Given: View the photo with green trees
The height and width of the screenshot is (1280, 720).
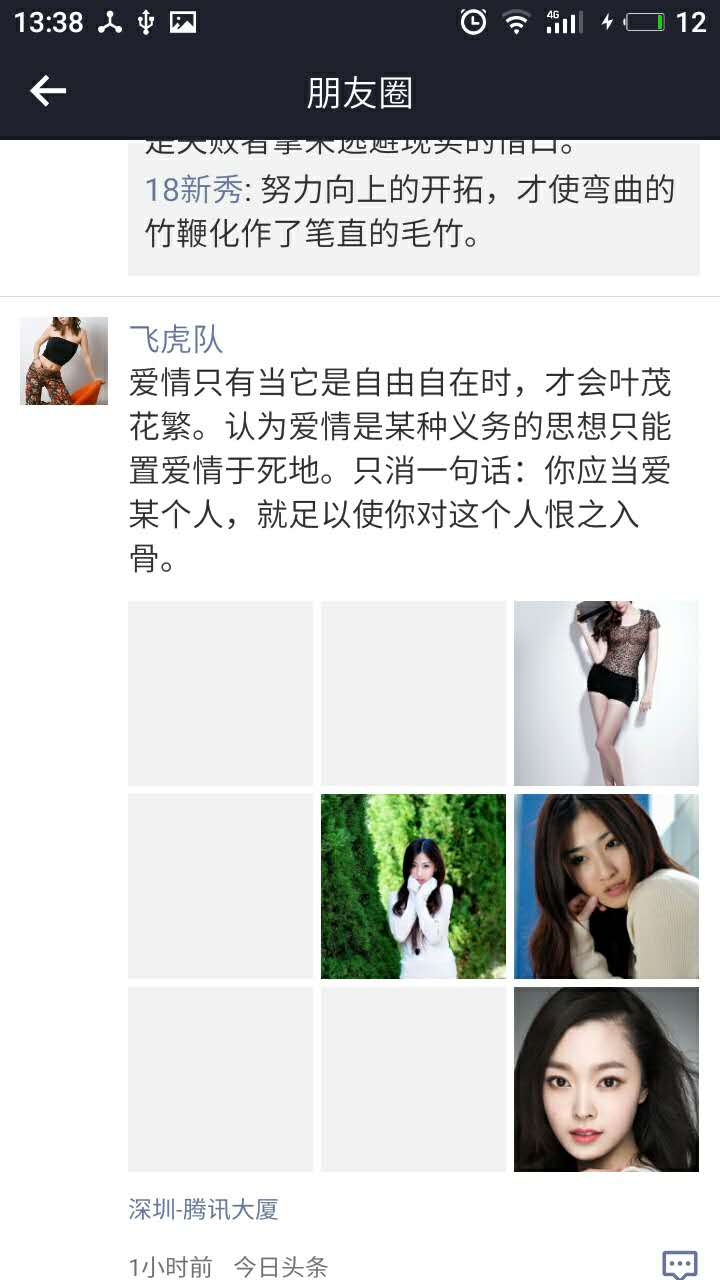Looking at the screenshot, I should [x=413, y=886].
